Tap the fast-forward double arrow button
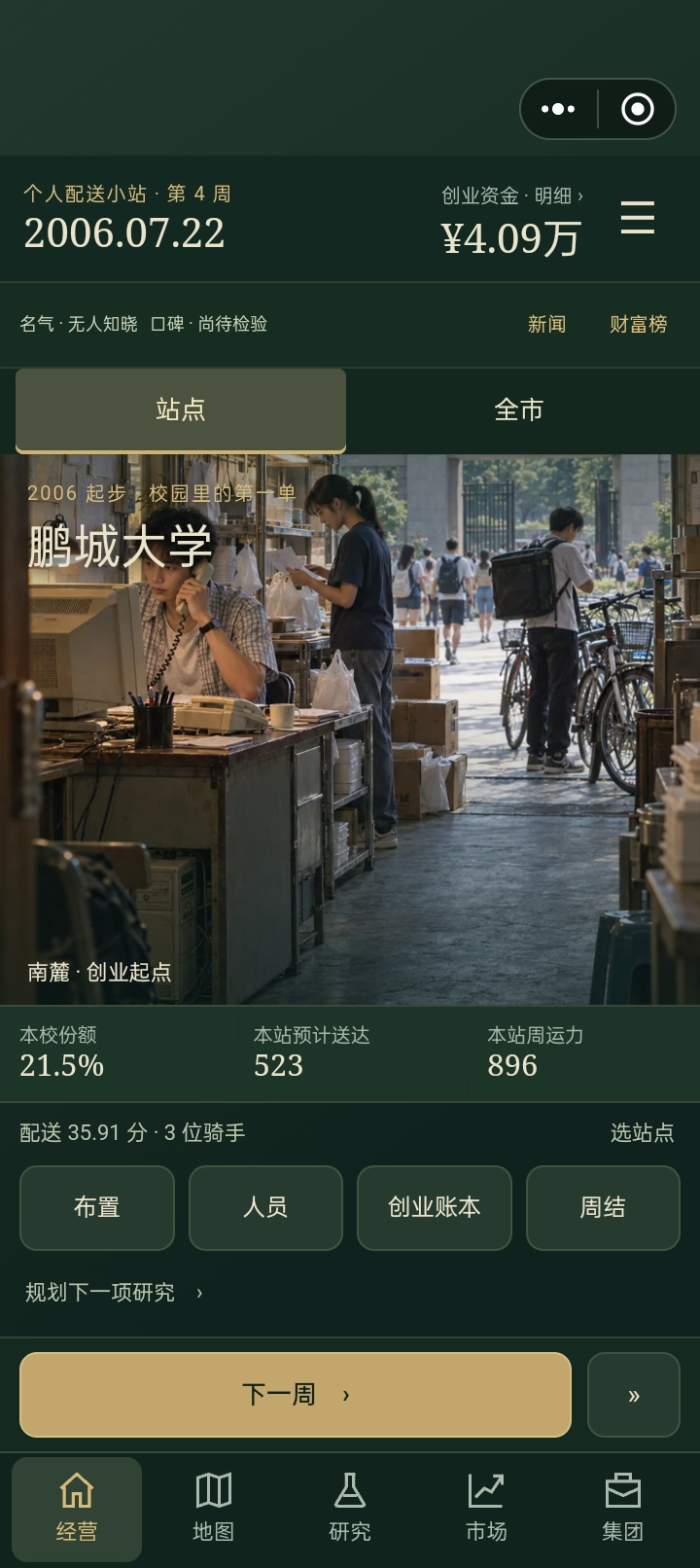This screenshot has width=700, height=1568. 634,1395
